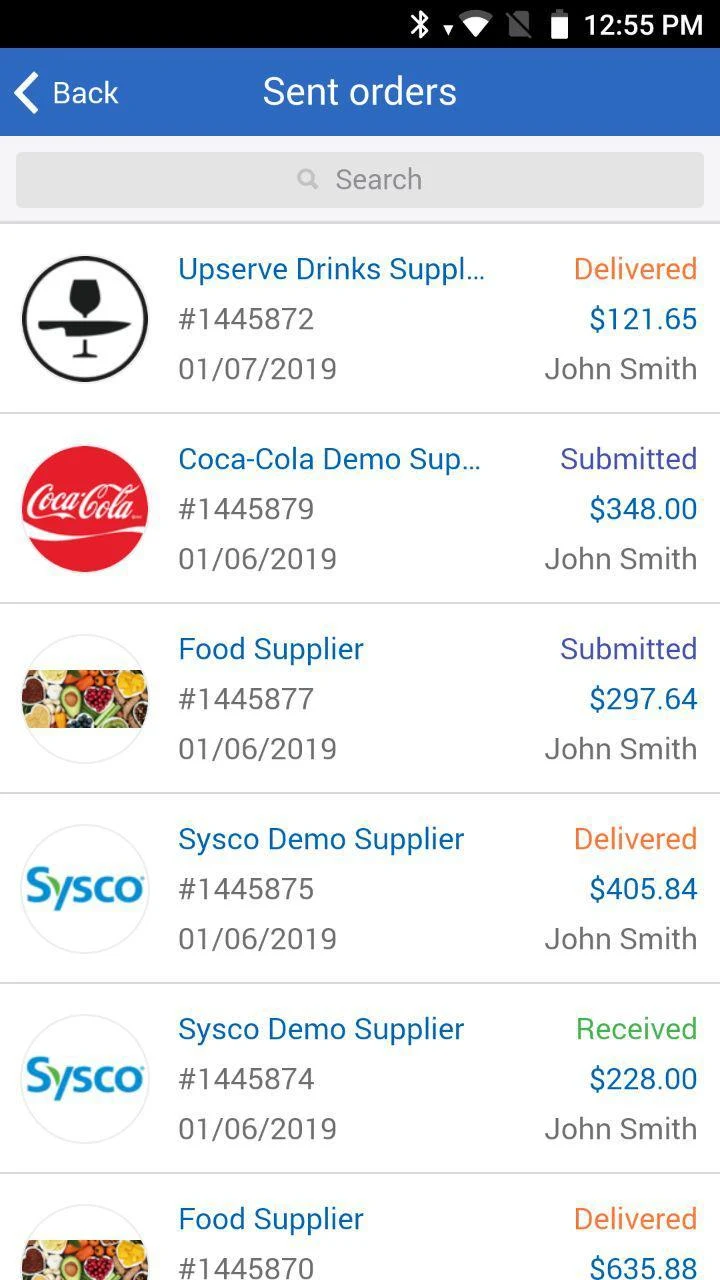The image size is (720, 1280).
Task: Open Coca-Cola Demo order #1445879
Action: click(x=360, y=508)
